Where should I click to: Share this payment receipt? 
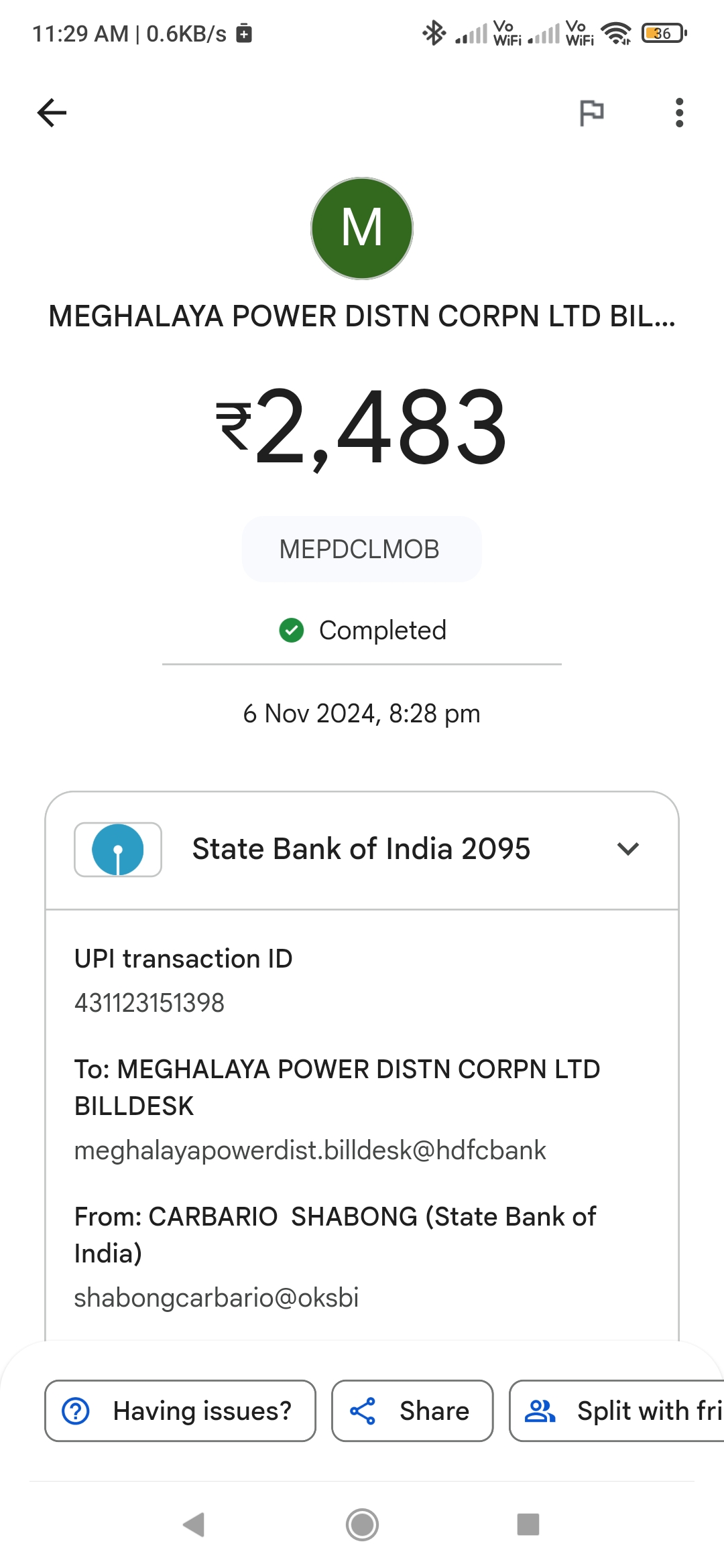click(x=412, y=1411)
